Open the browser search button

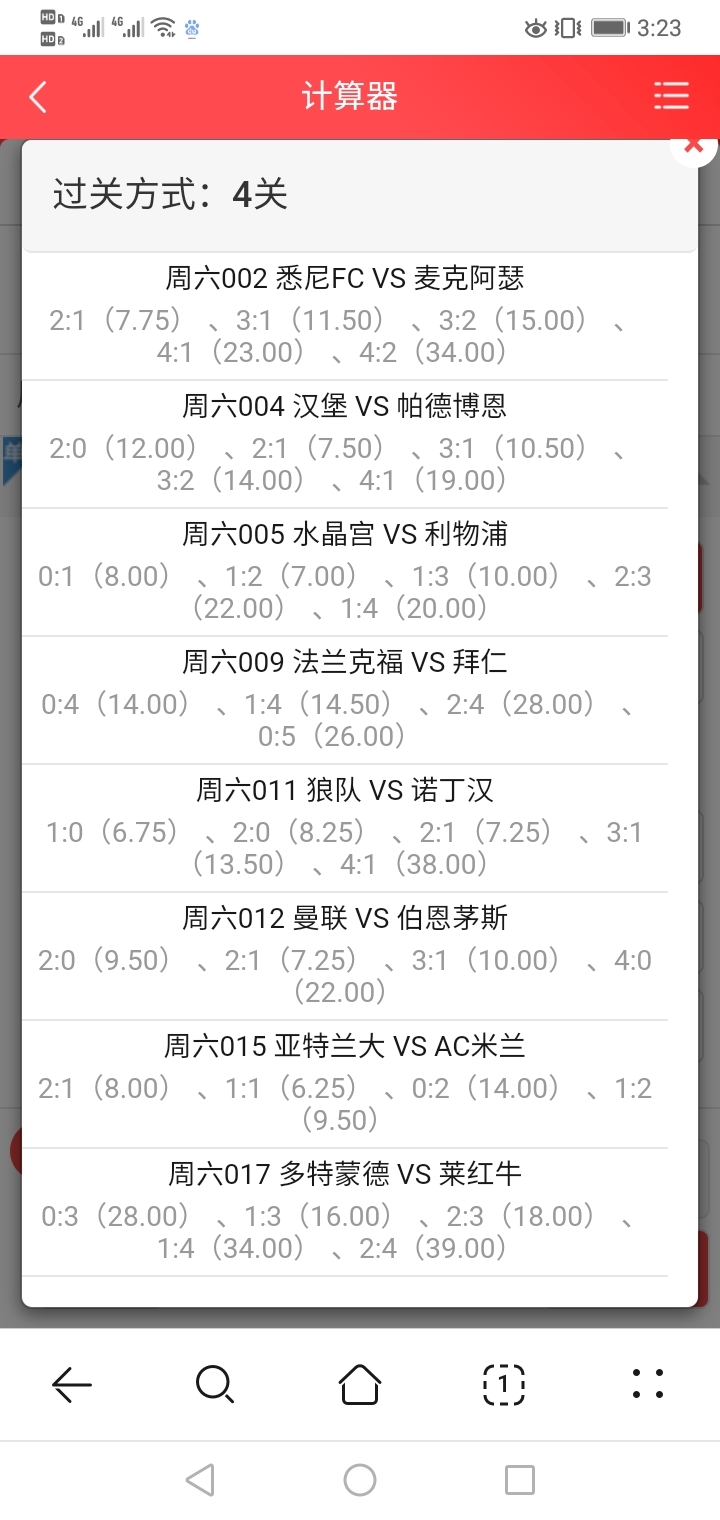(x=215, y=1385)
